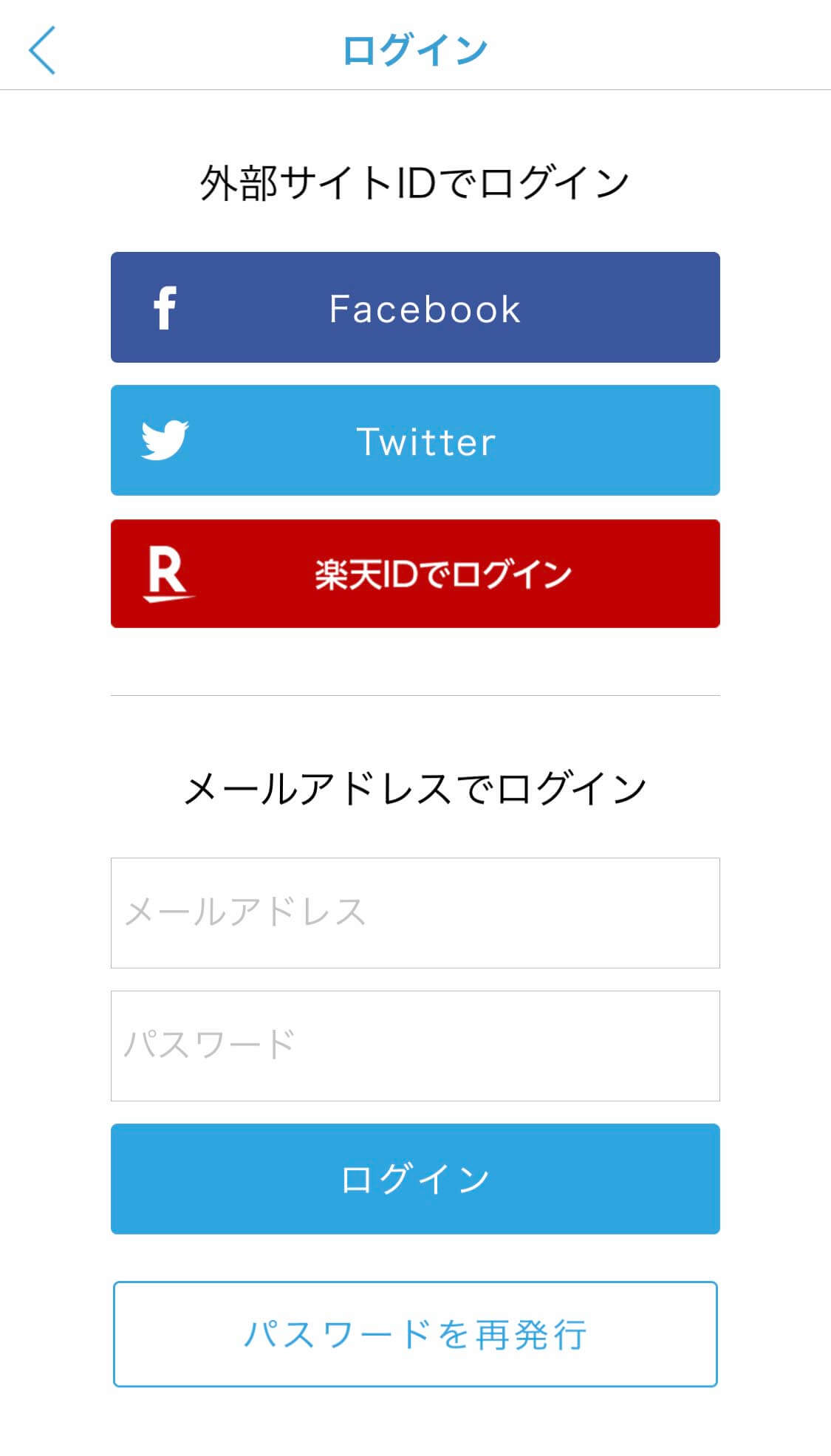Tap the blue ログイン button

[x=415, y=1179]
